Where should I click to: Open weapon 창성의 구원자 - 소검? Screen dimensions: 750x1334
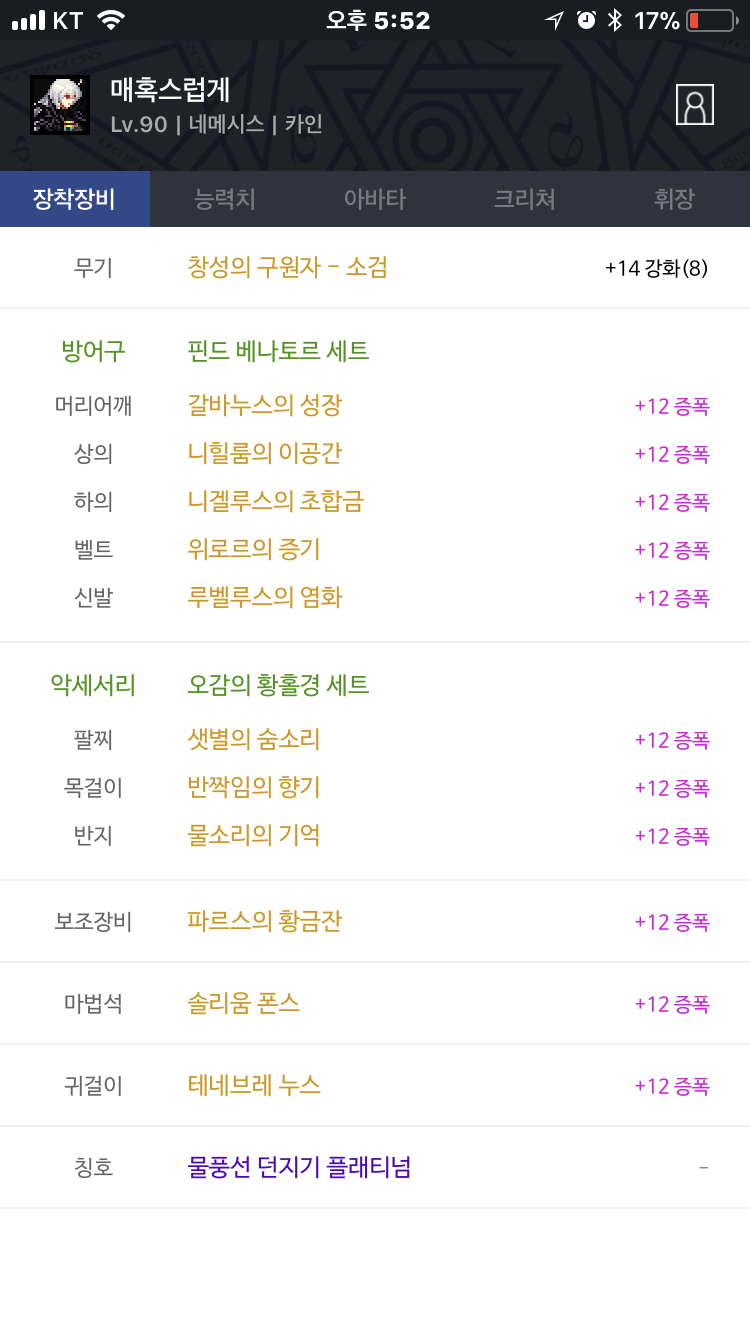click(x=287, y=267)
